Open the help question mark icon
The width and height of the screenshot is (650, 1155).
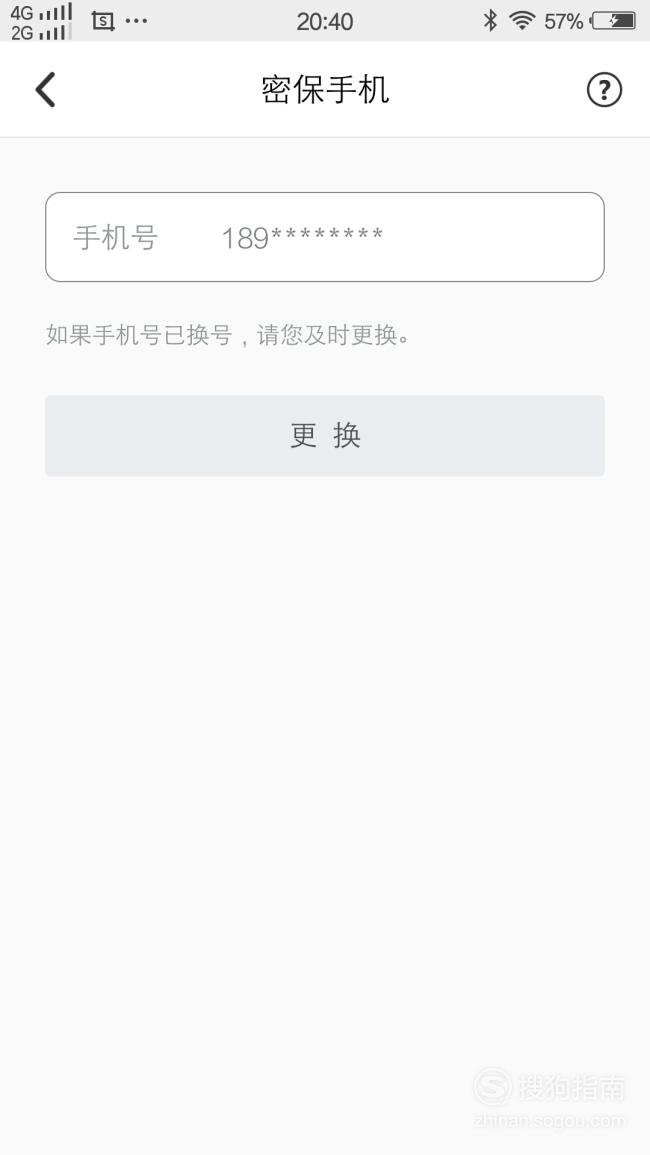[x=604, y=90]
